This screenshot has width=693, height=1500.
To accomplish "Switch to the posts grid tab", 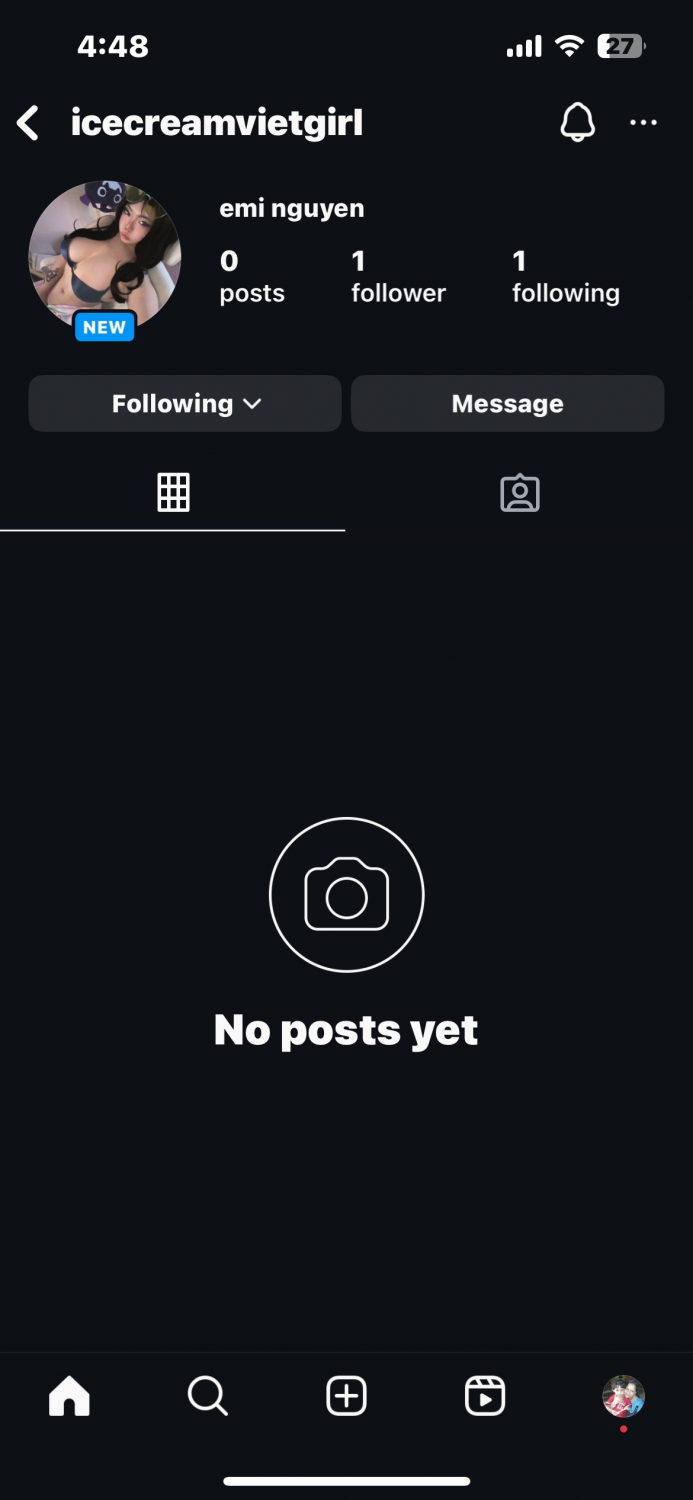I will tap(173, 492).
